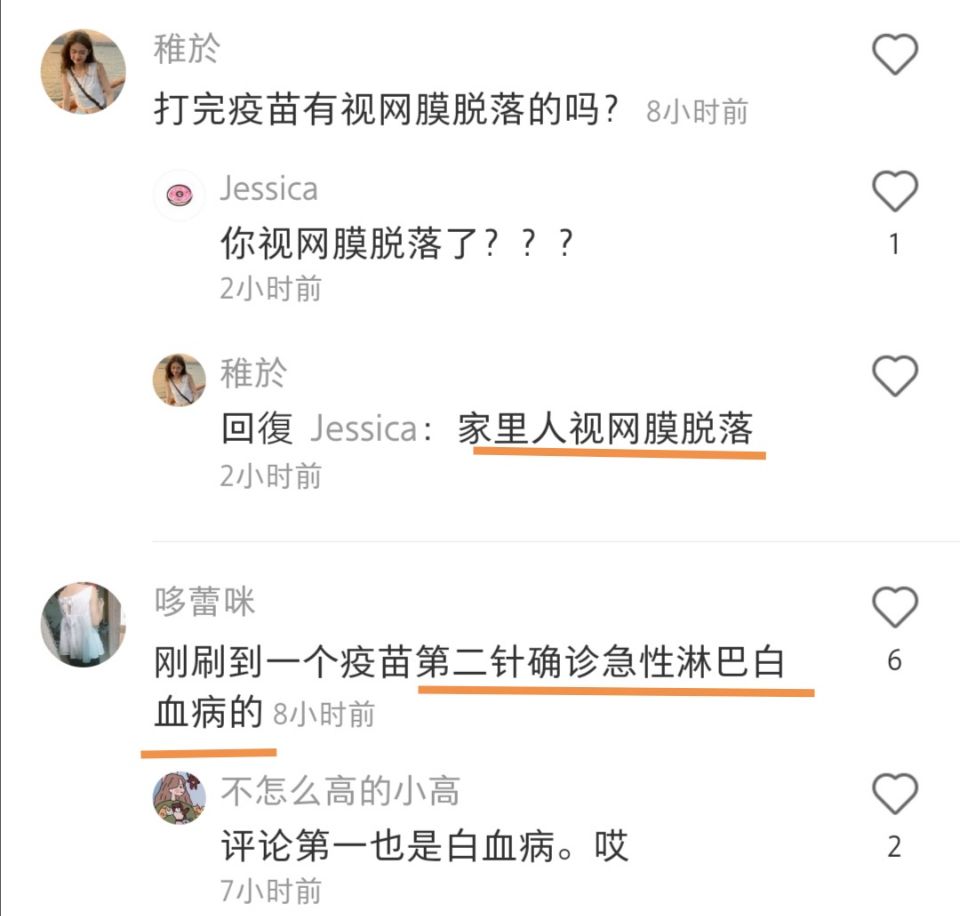Open 稚於's avatar beside the 打完疫苗 comment
The image size is (960, 916).
point(83,71)
